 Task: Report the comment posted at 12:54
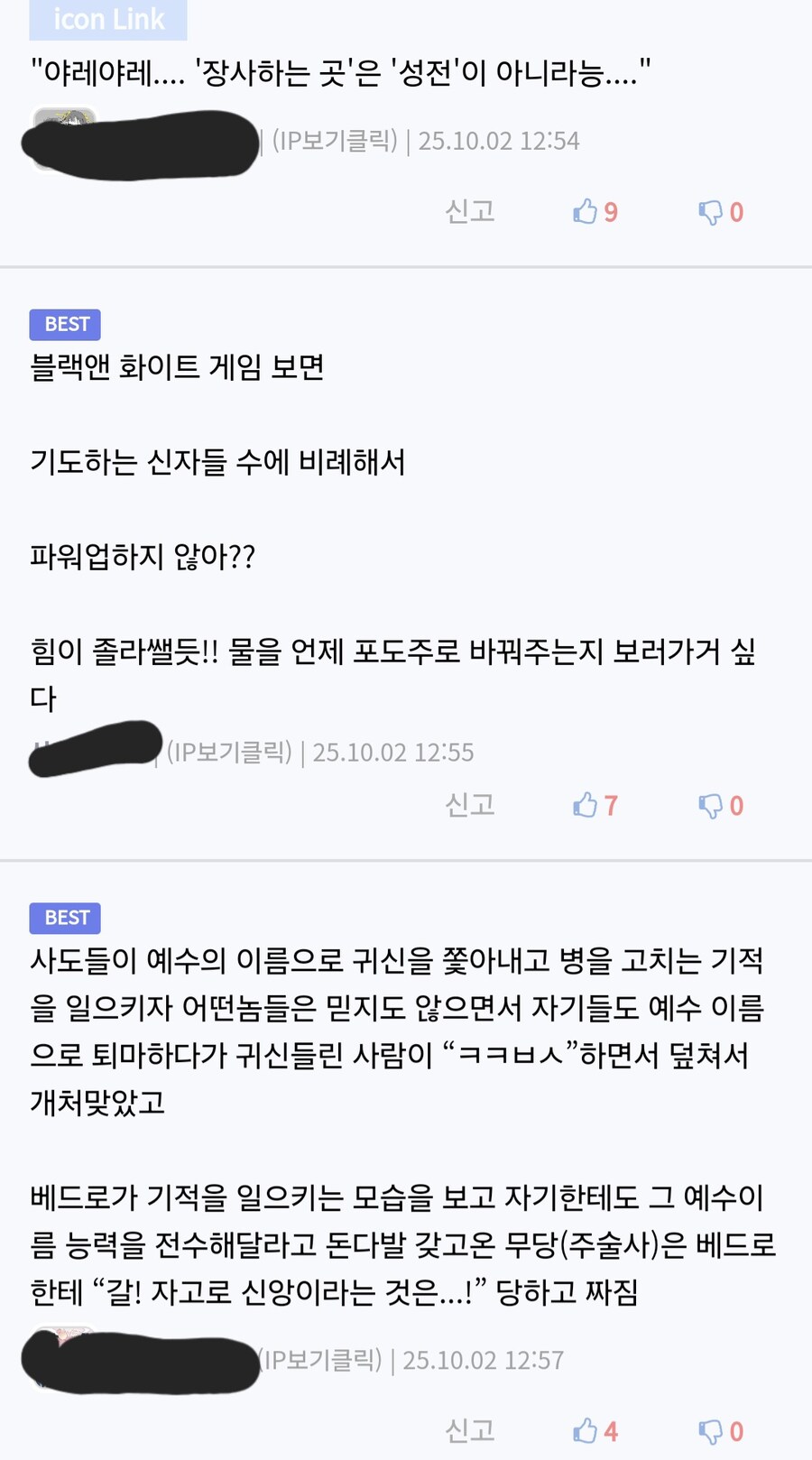click(470, 211)
